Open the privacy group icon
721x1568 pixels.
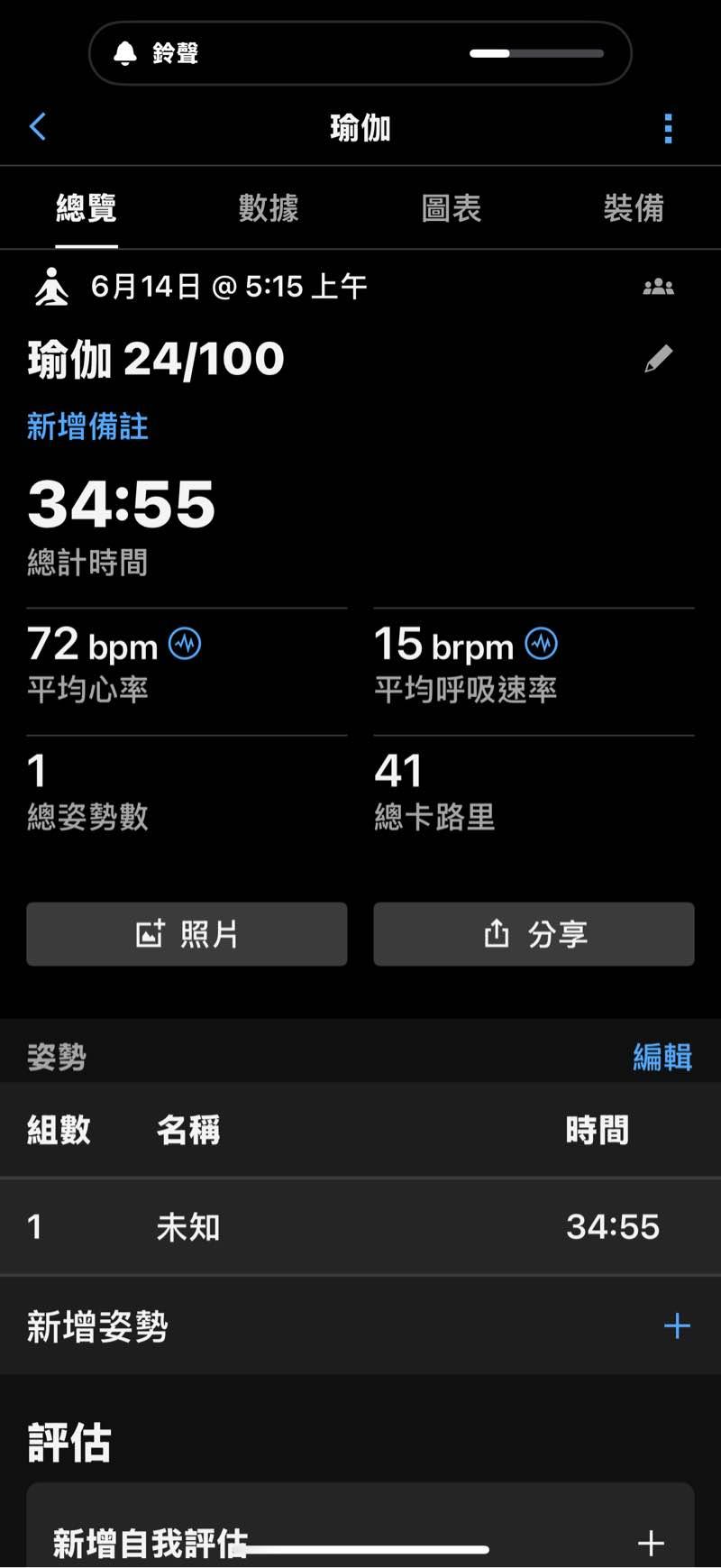[658, 288]
